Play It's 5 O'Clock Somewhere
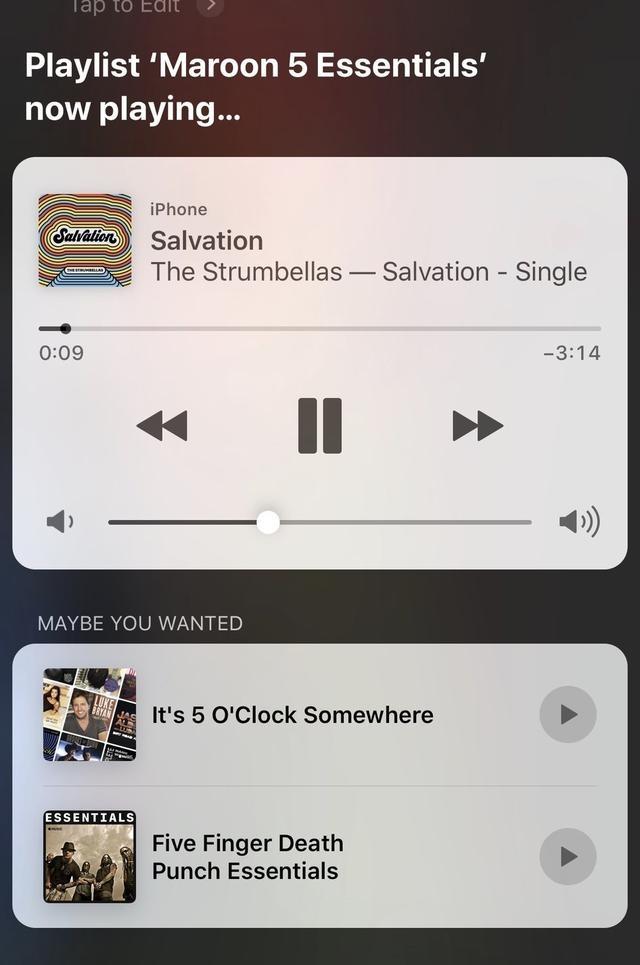Image resolution: width=640 pixels, height=965 pixels. coord(567,715)
